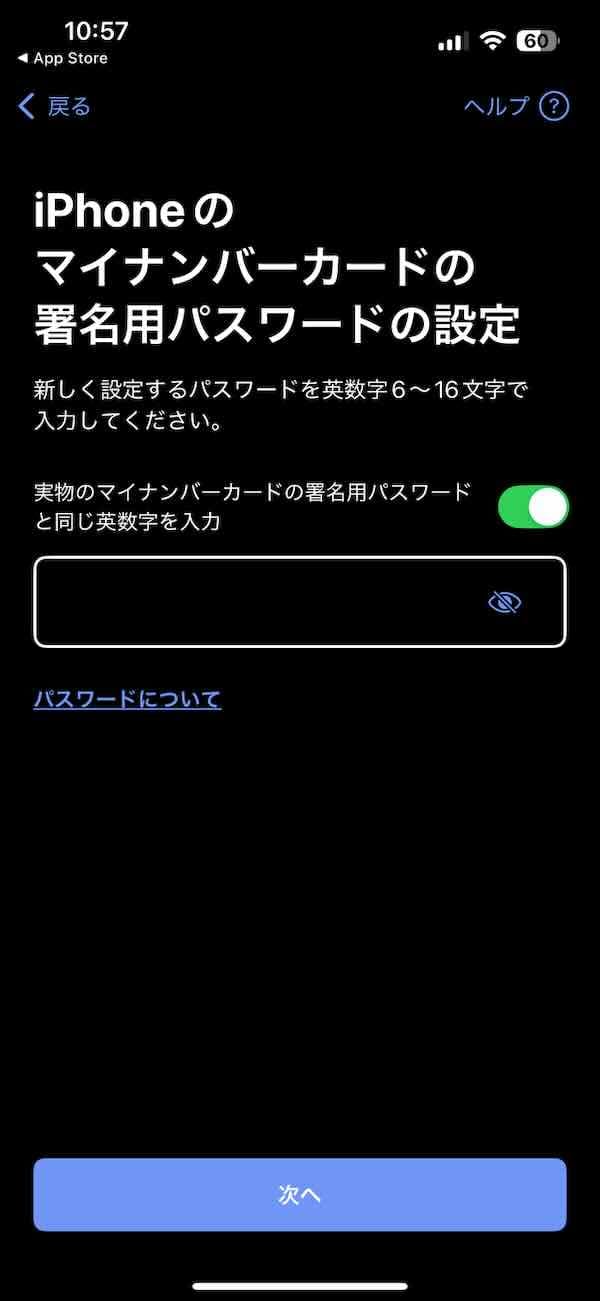600x1301 pixels.
Task: Return to App Store via status bar
Action: (x=62, y=59)
